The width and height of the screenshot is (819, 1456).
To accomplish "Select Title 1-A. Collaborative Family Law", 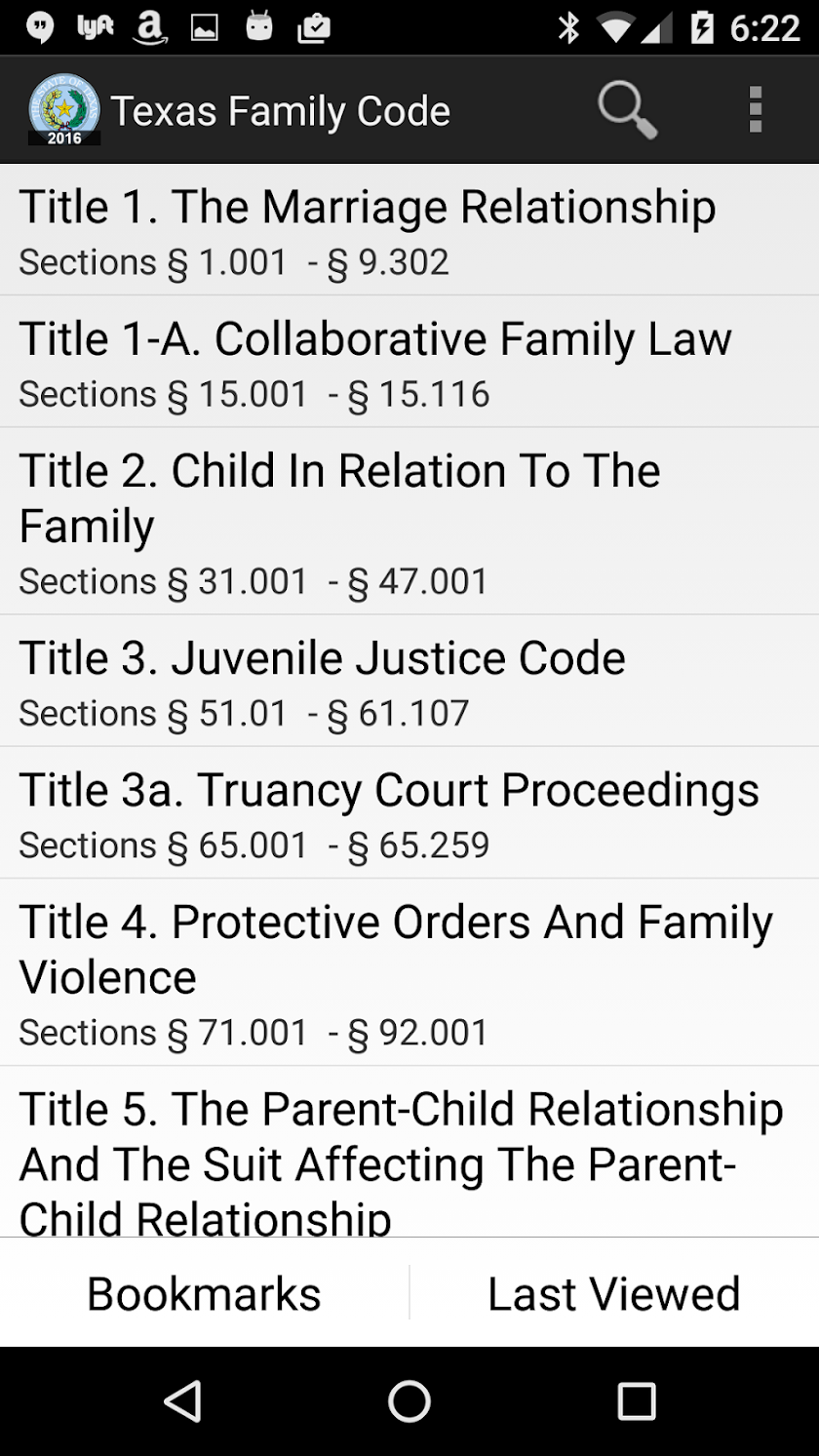I will (409, 363).
